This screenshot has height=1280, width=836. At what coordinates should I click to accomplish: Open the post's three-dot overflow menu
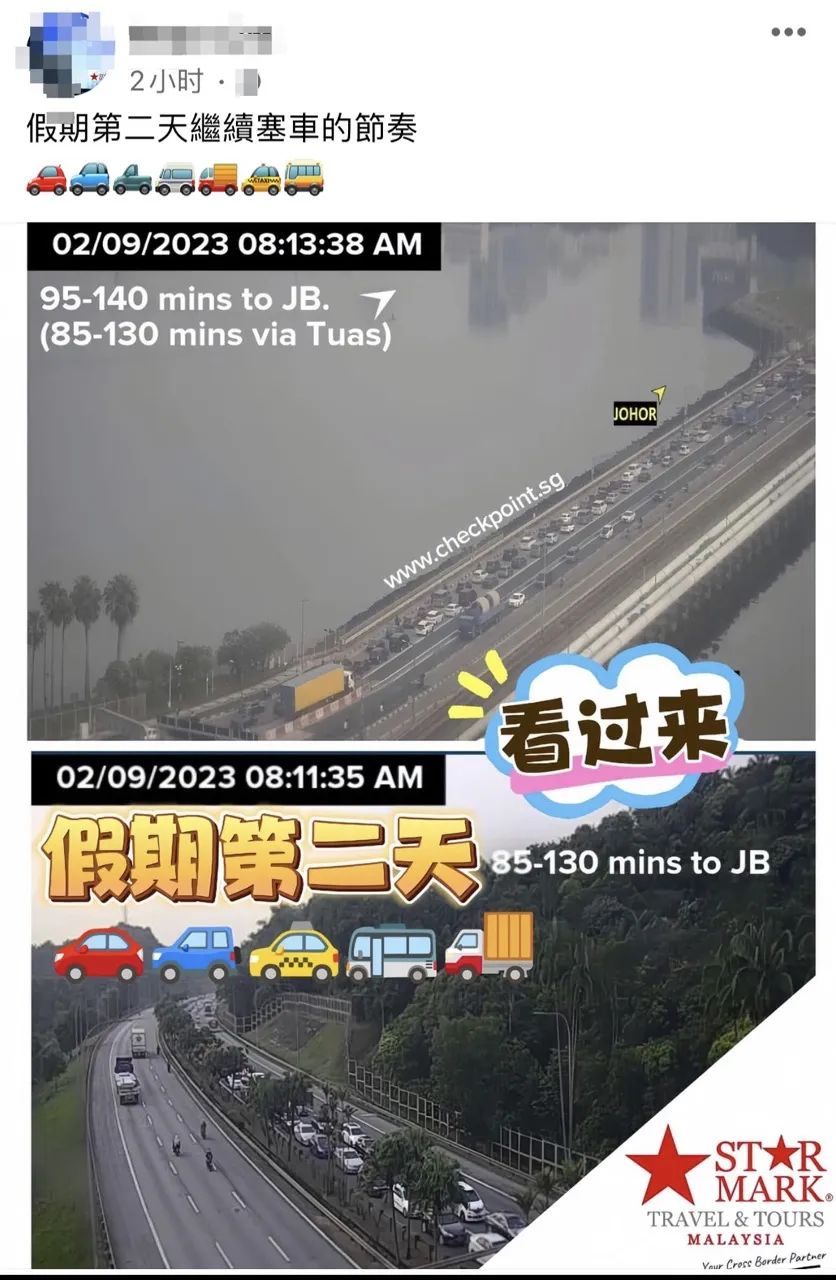788,33
